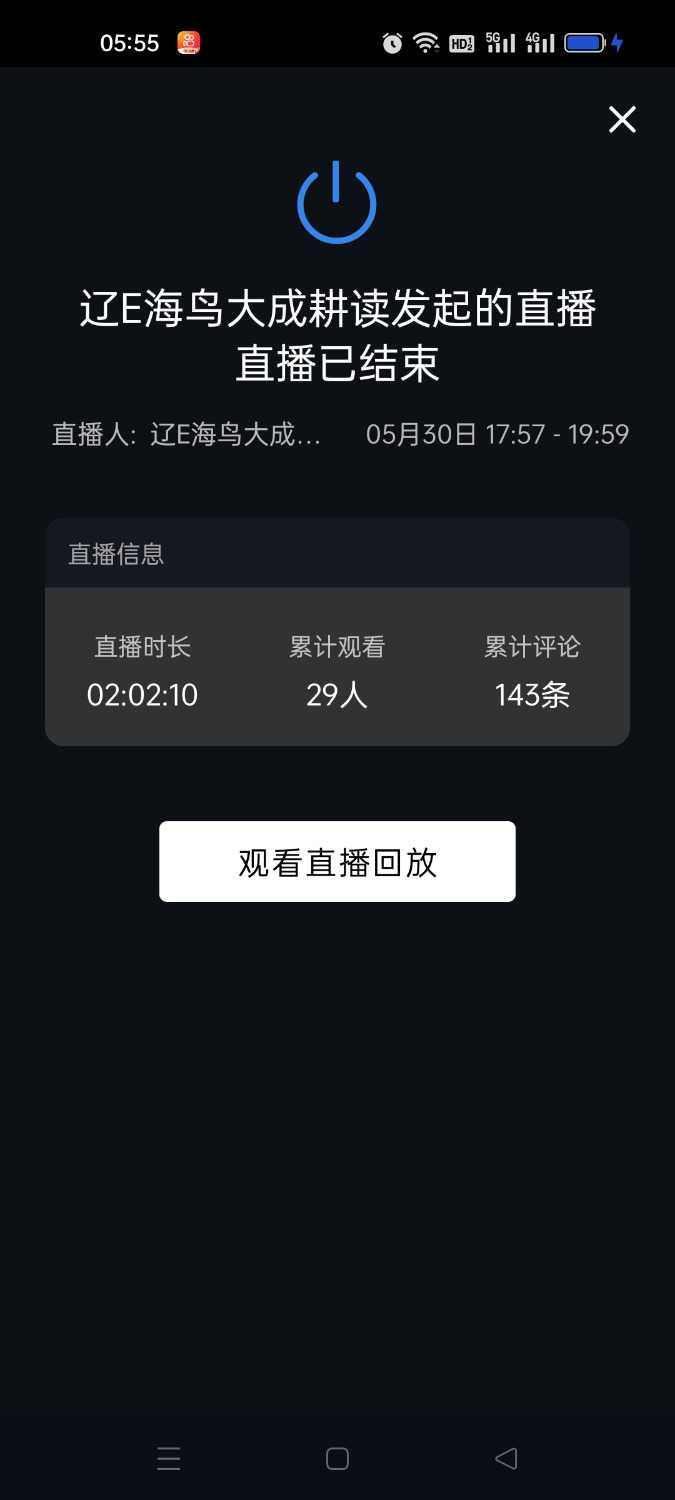
Task: Open the recent apps menu
Action: (169, 1459)
